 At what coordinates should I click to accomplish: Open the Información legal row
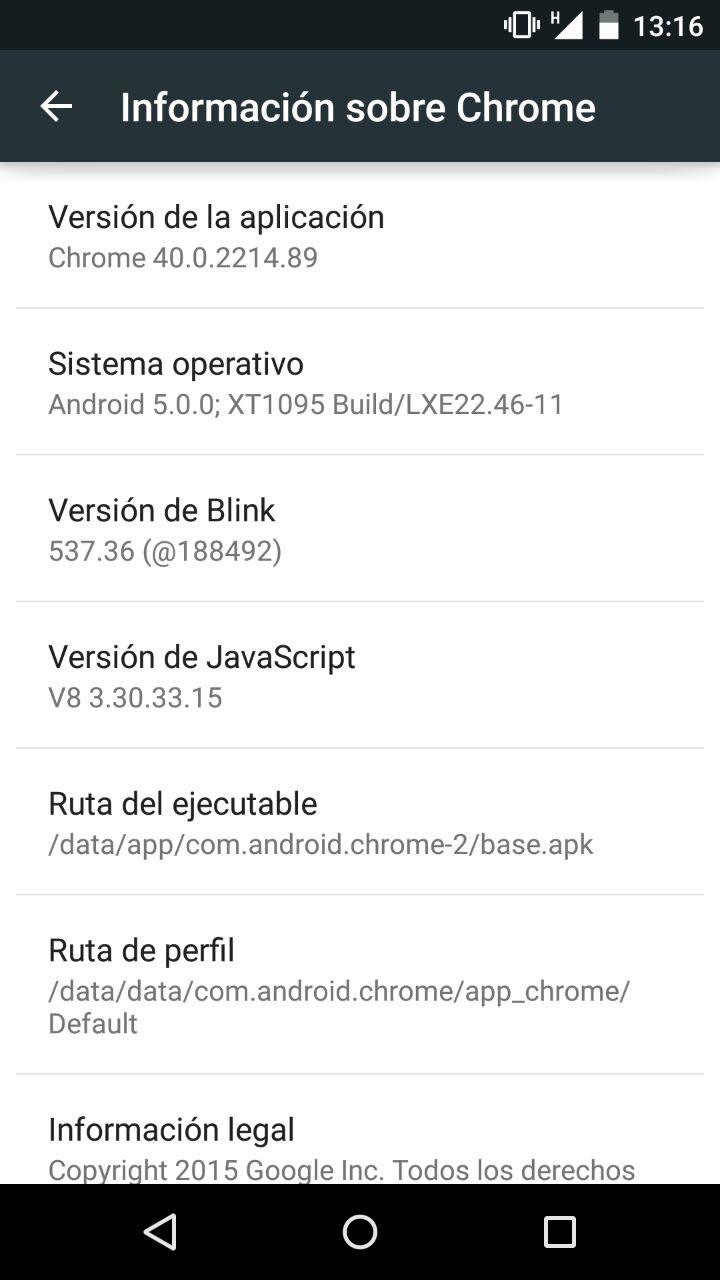tap(360, 1130)
